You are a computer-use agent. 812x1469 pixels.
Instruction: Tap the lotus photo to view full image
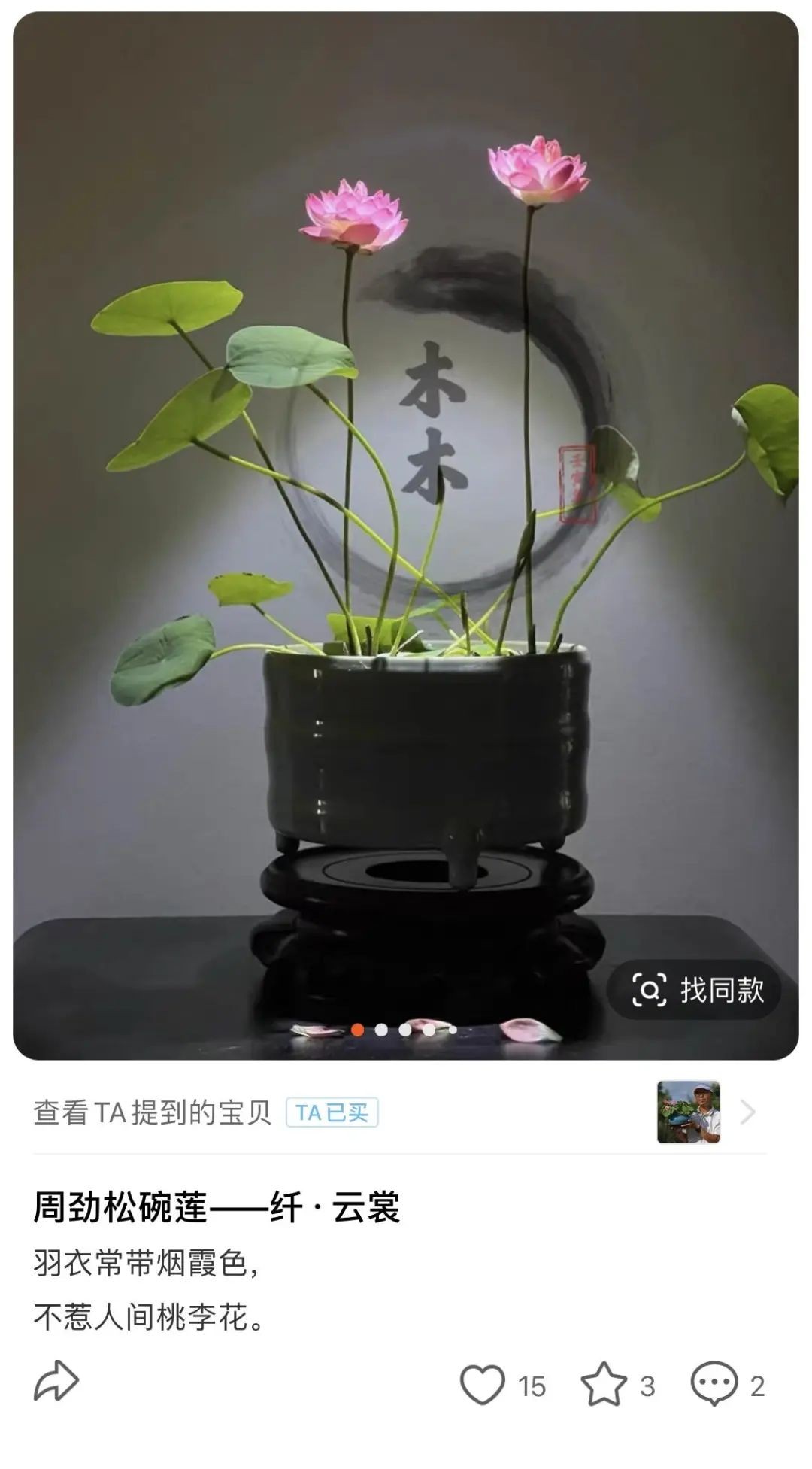406,527
